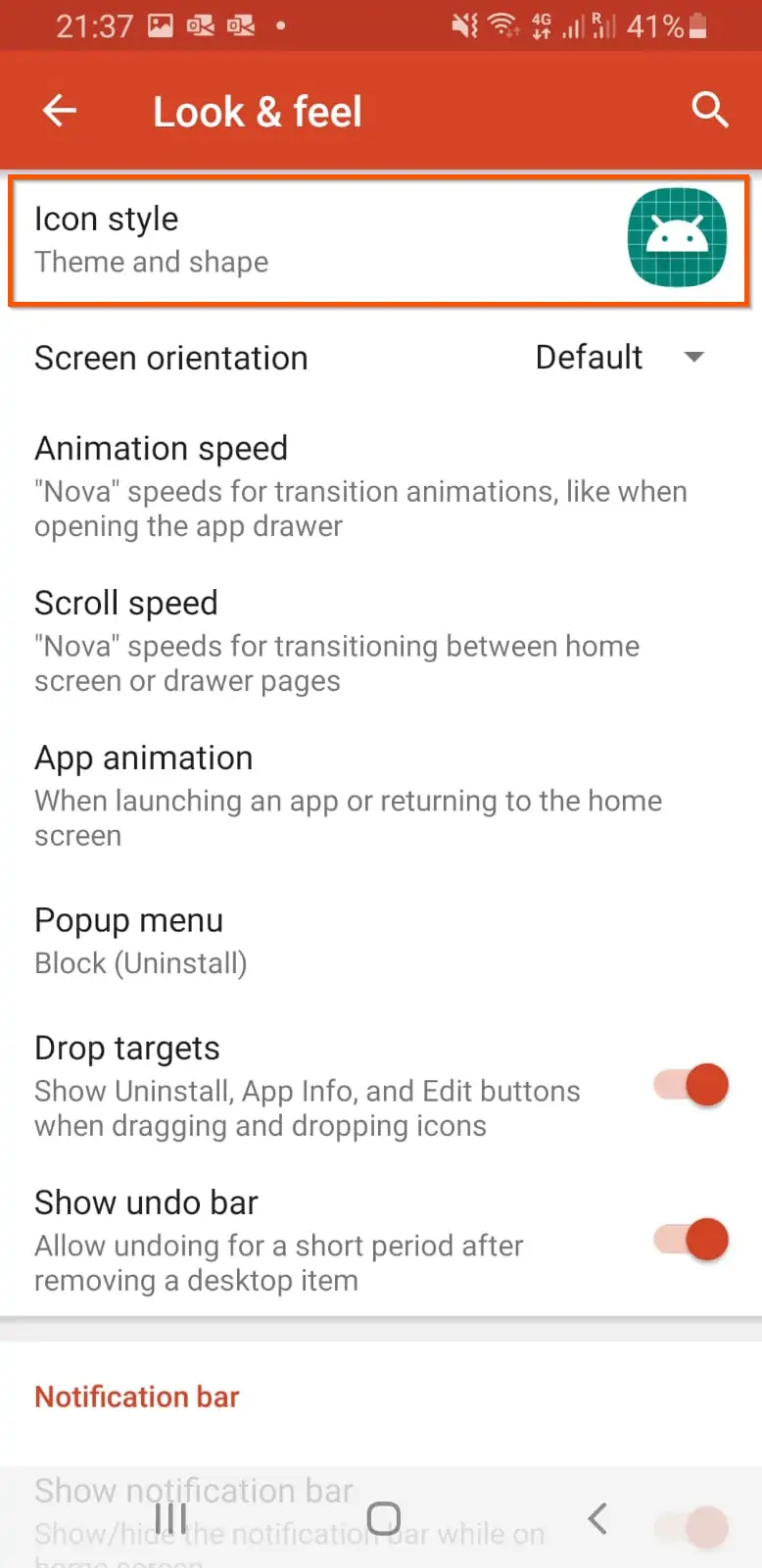
Task: Expand the Screen orientation dropdown
Action: [619, 358]
